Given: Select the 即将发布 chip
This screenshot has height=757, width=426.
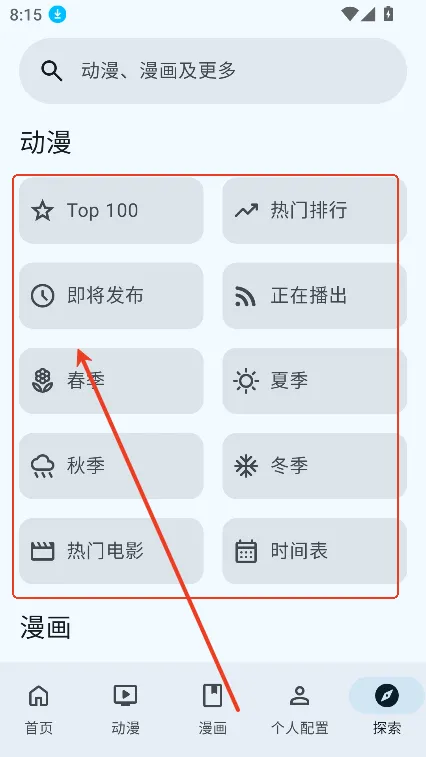Looking at the screenshot, I should (111, 295).
